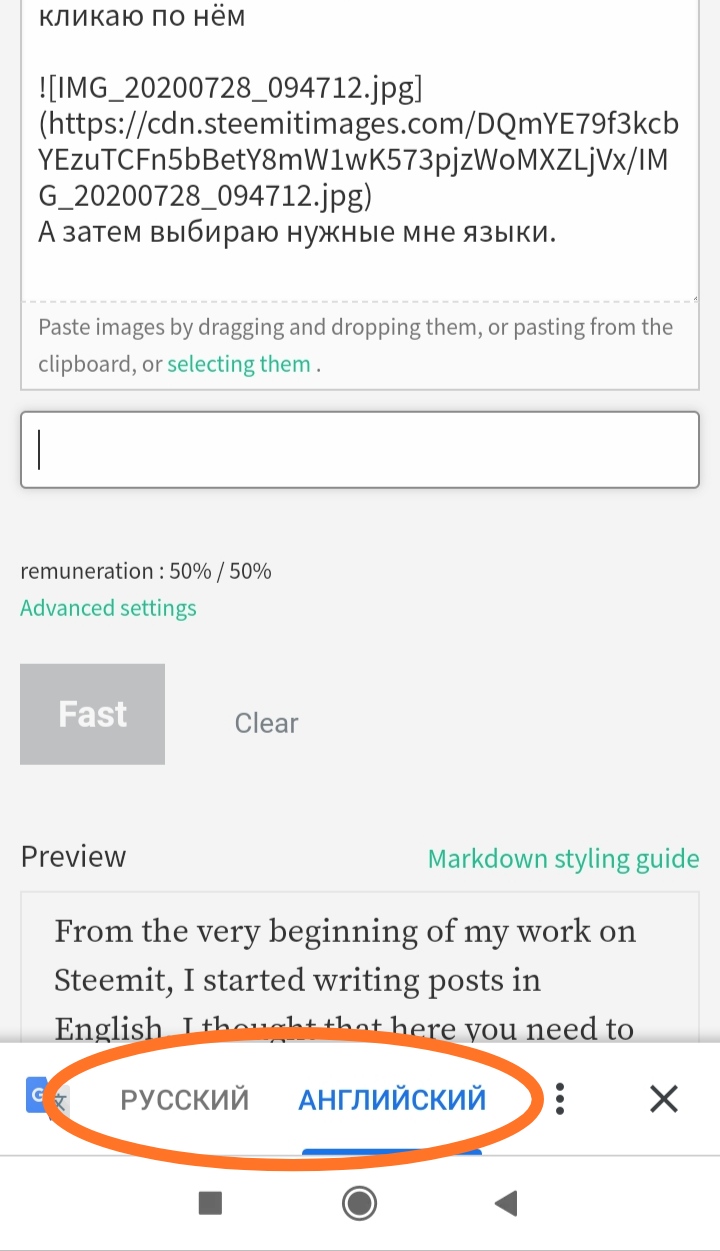Viewport: 720px width, 1251px height.
Task: Open the translate bar overflow menu
Action: (x=560, y=1099)
